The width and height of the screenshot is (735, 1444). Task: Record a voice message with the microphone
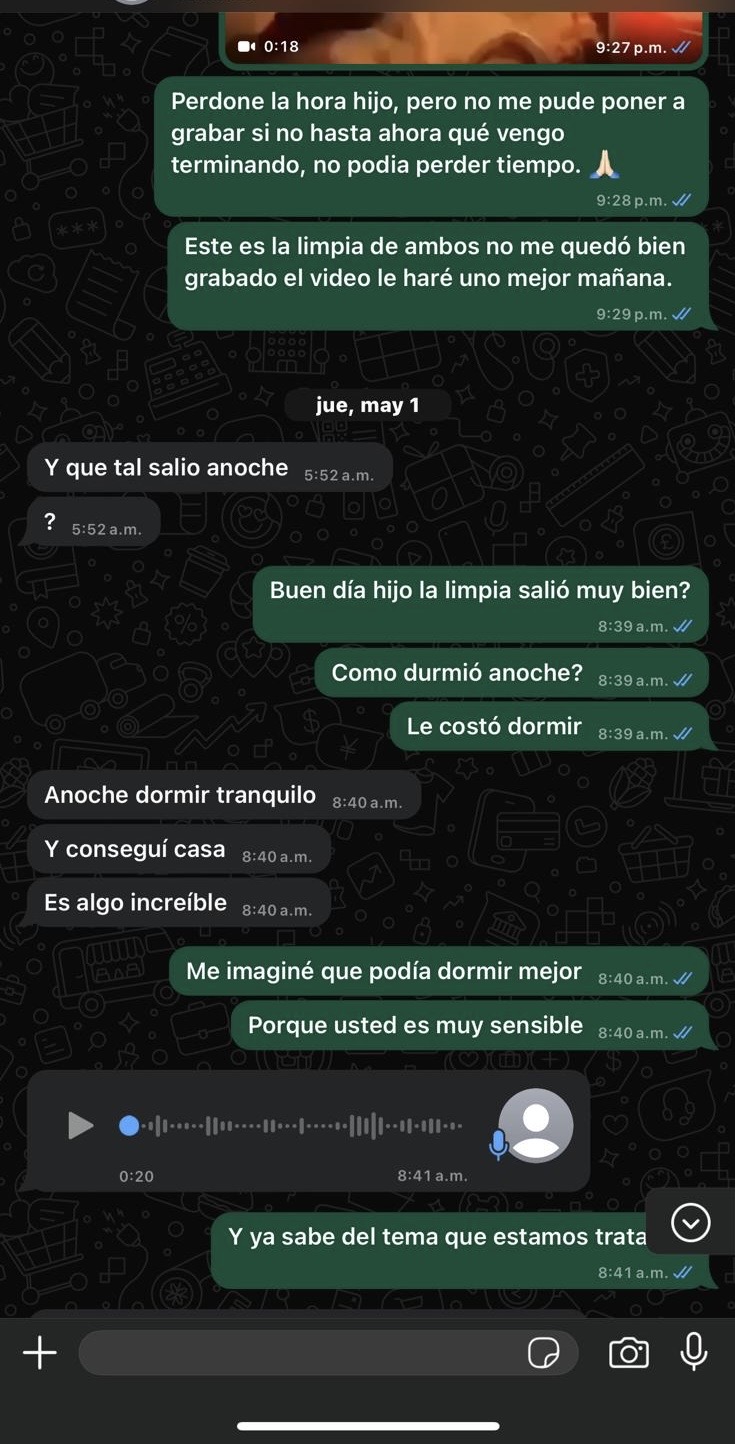(x=693, y=1352)
